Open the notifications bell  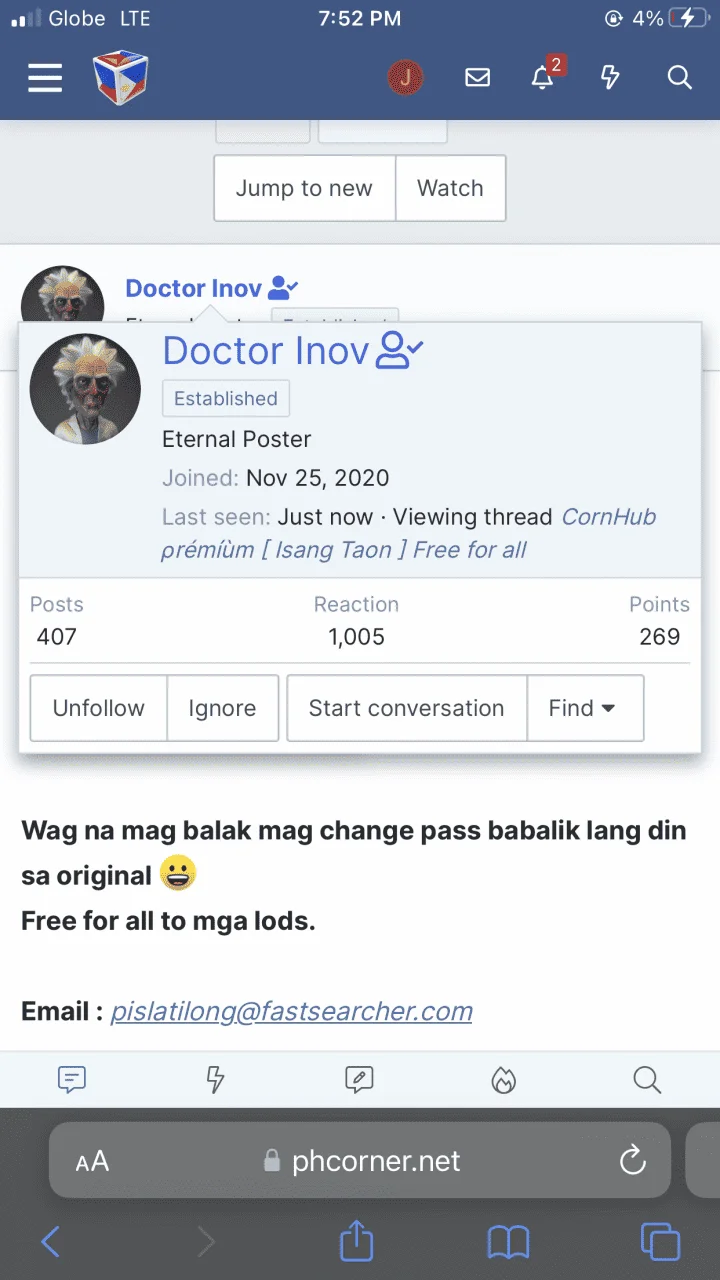click(x=543, y=77)
